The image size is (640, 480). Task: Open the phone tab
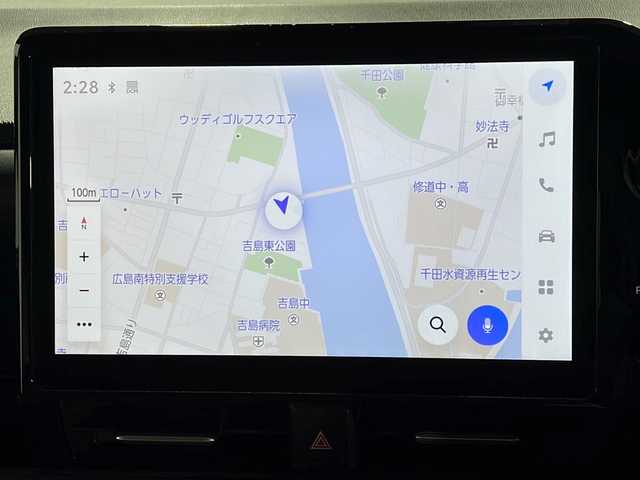pos(546,185)
